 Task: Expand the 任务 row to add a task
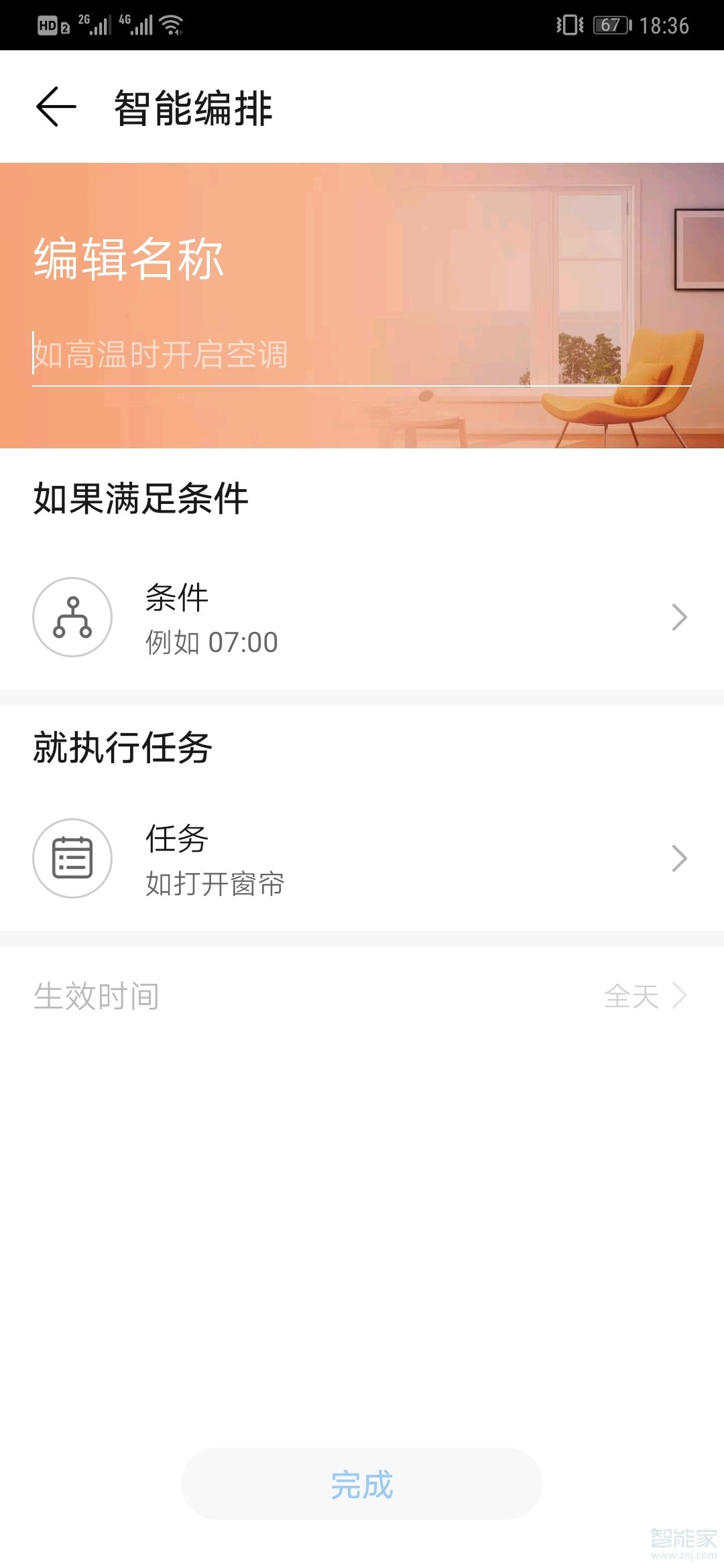[x=680, y=858]
